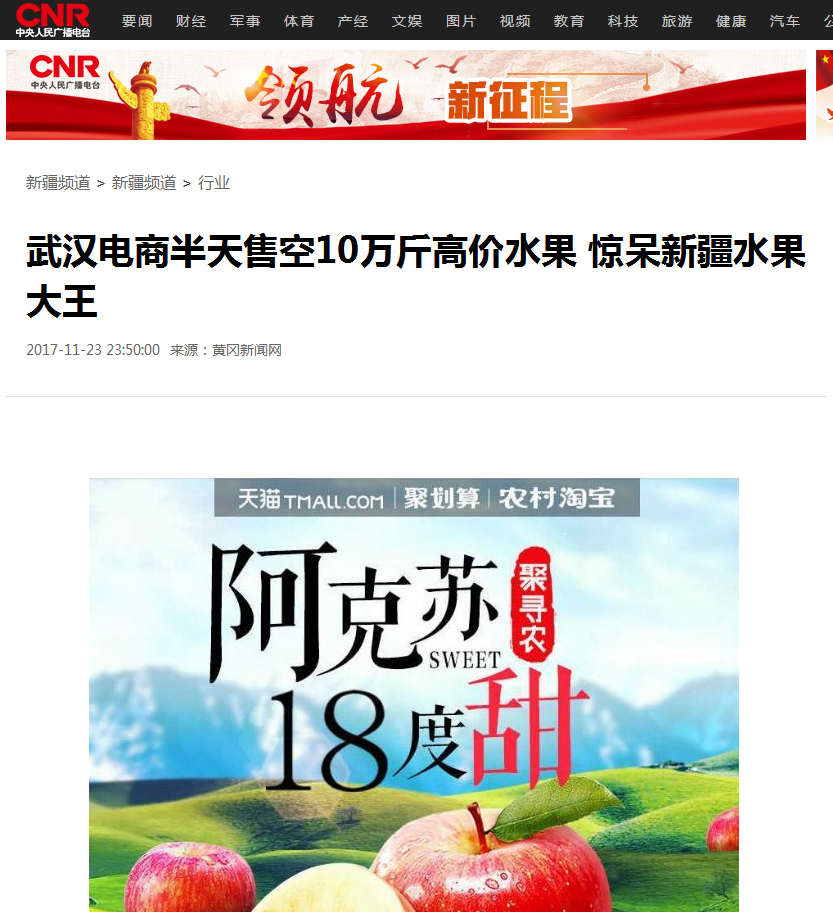The height and width of the screenshot is (912, 833).
Task: Switch to the 财经 section
Action: pyautogui.click(x=191, y=21)
